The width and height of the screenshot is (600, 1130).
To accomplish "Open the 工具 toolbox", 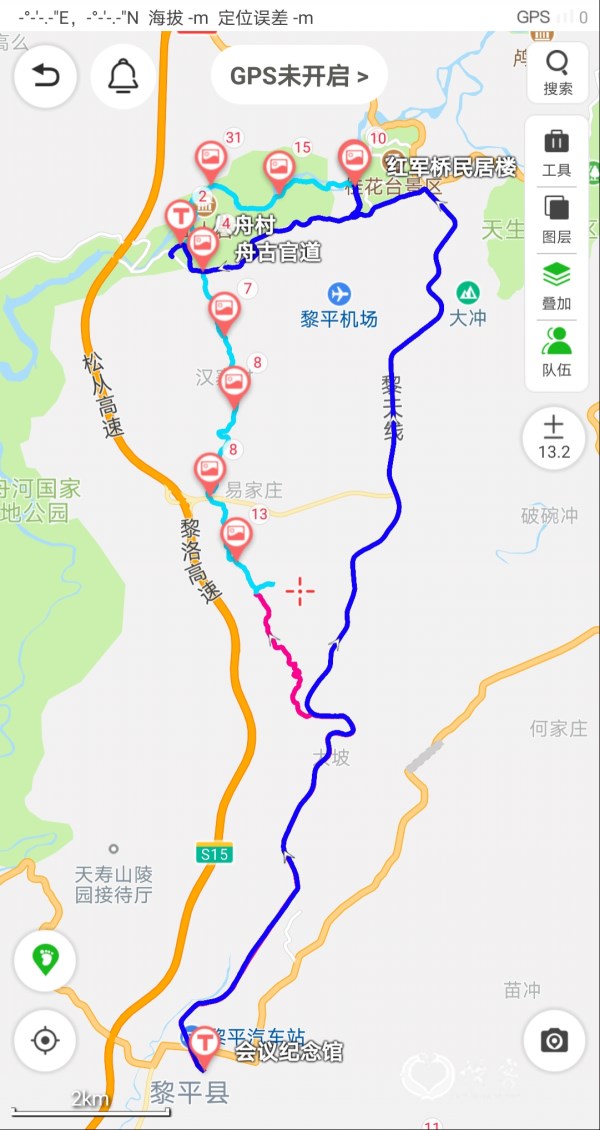I will pos(557,153).
